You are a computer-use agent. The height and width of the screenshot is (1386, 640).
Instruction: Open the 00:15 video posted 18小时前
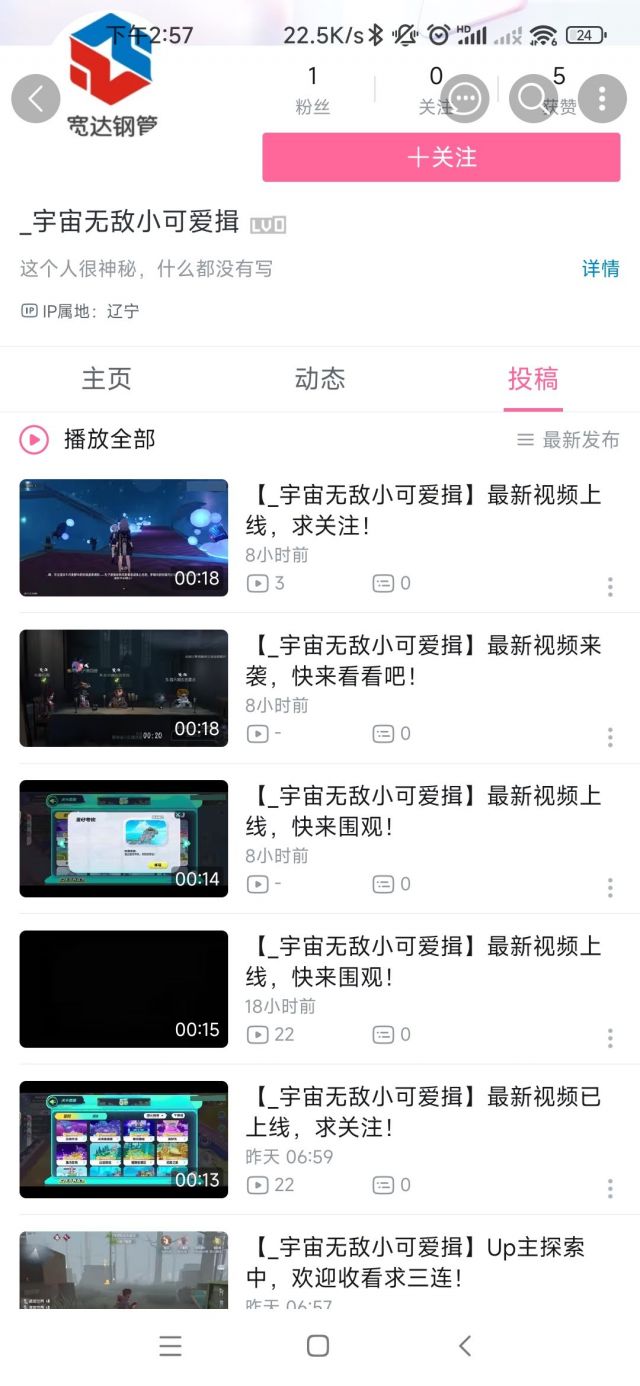coord(124,989)
